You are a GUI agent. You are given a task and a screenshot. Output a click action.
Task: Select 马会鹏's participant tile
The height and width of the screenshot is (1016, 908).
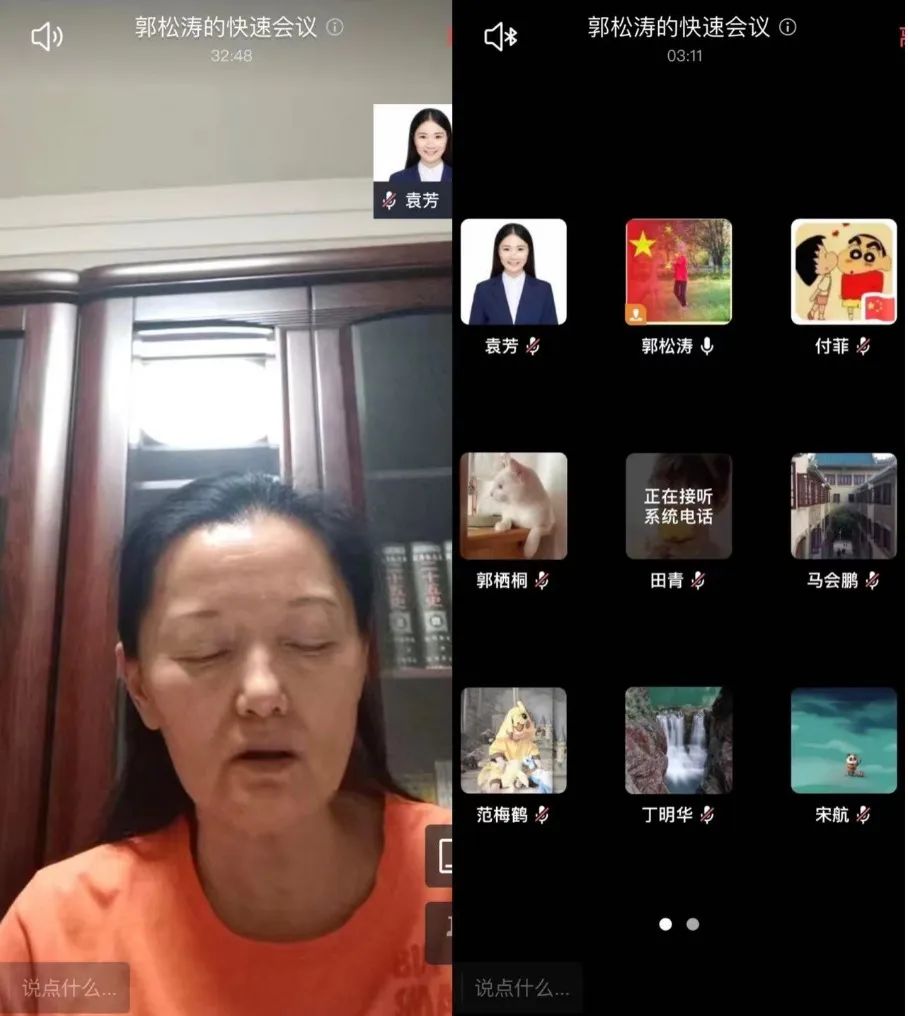pos(843,506)
